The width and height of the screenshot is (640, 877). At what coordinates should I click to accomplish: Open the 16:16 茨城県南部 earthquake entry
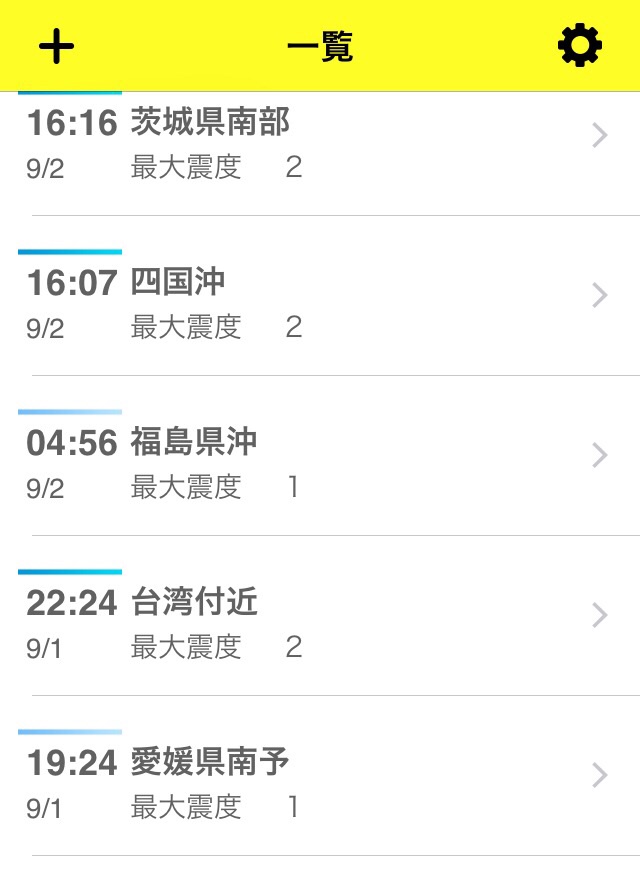pos(320,145)
